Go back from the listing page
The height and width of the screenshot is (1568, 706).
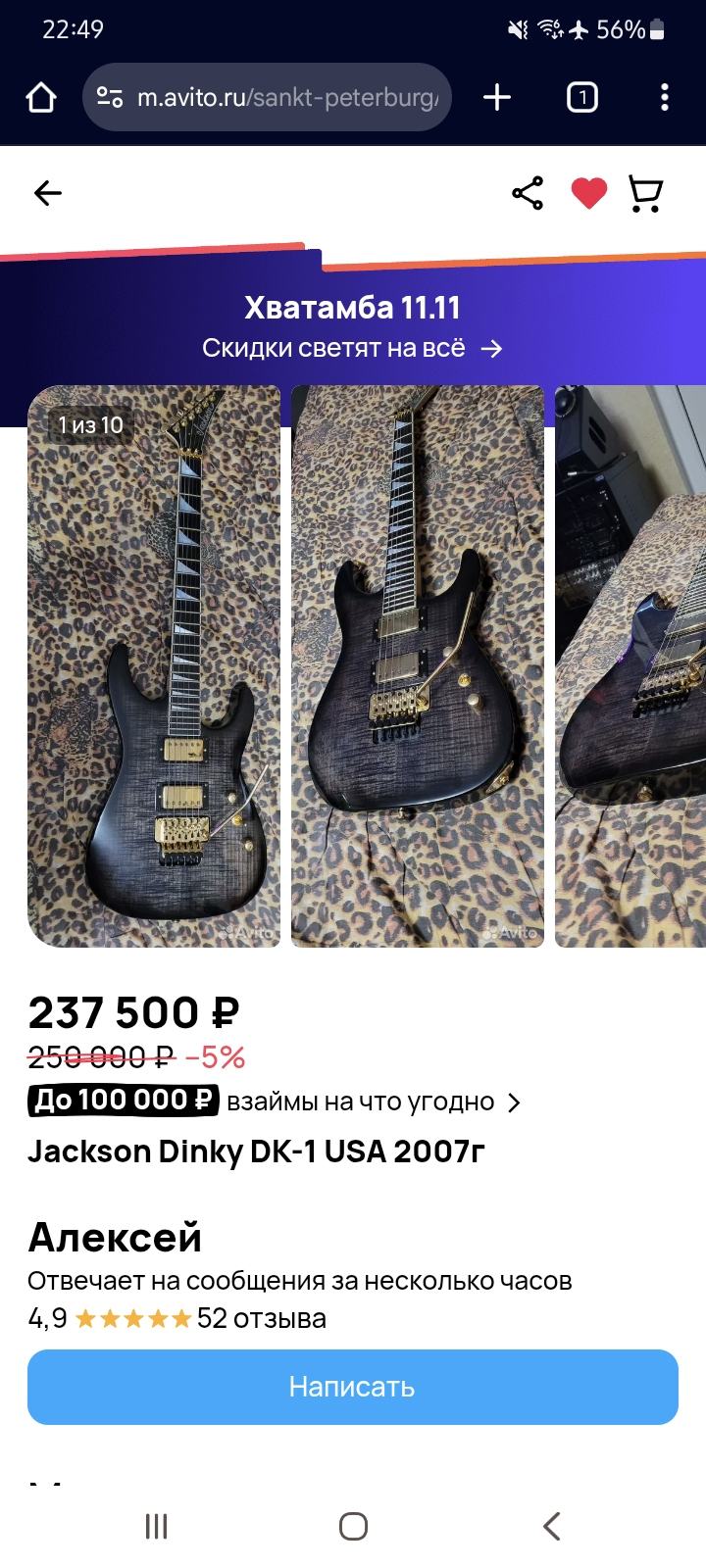click(x=47, y=193)
